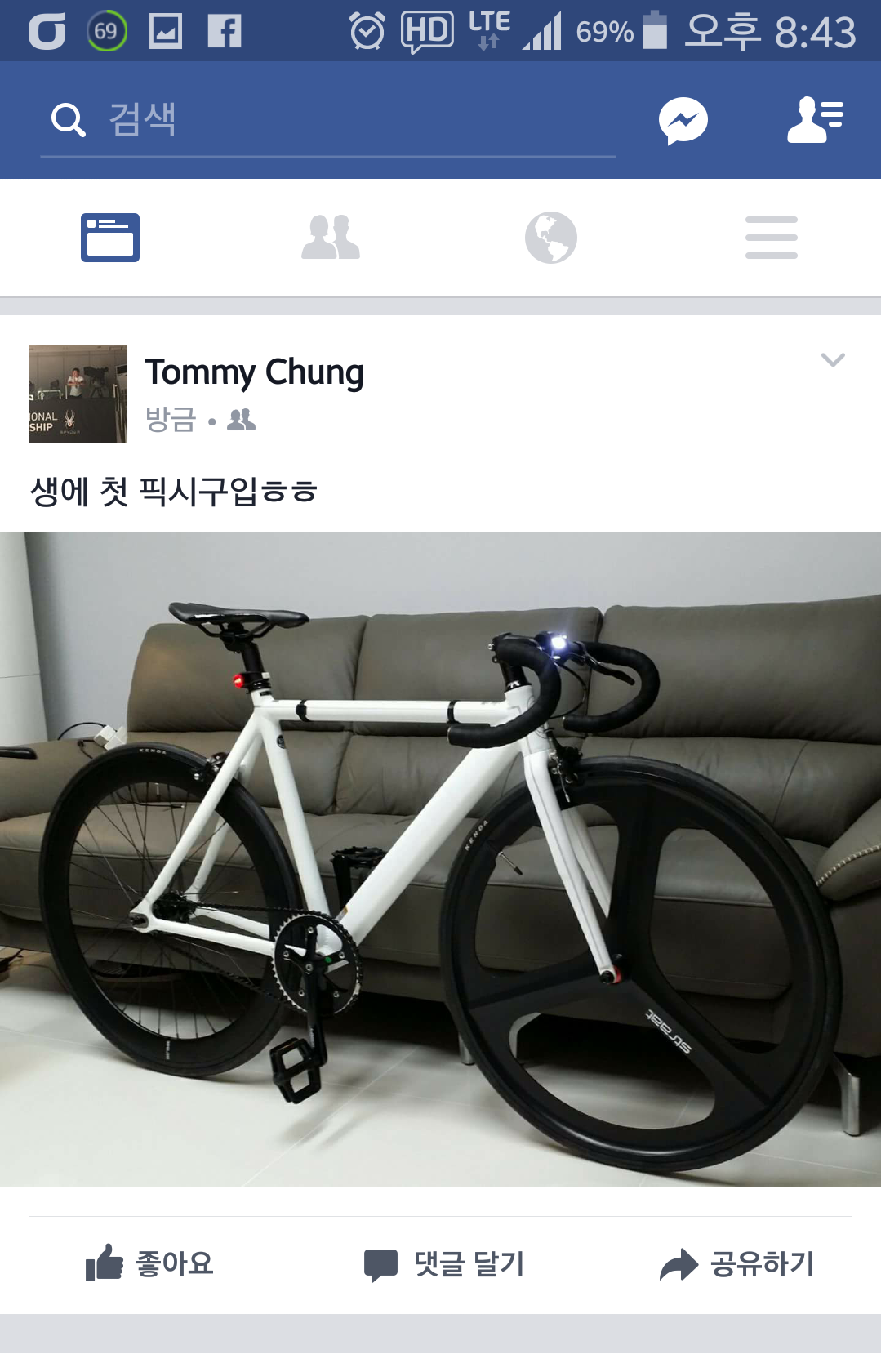This screenshot has width=881, height=1372.
Task: Tap the 검색 search field
Action: (x=327, y=120)
